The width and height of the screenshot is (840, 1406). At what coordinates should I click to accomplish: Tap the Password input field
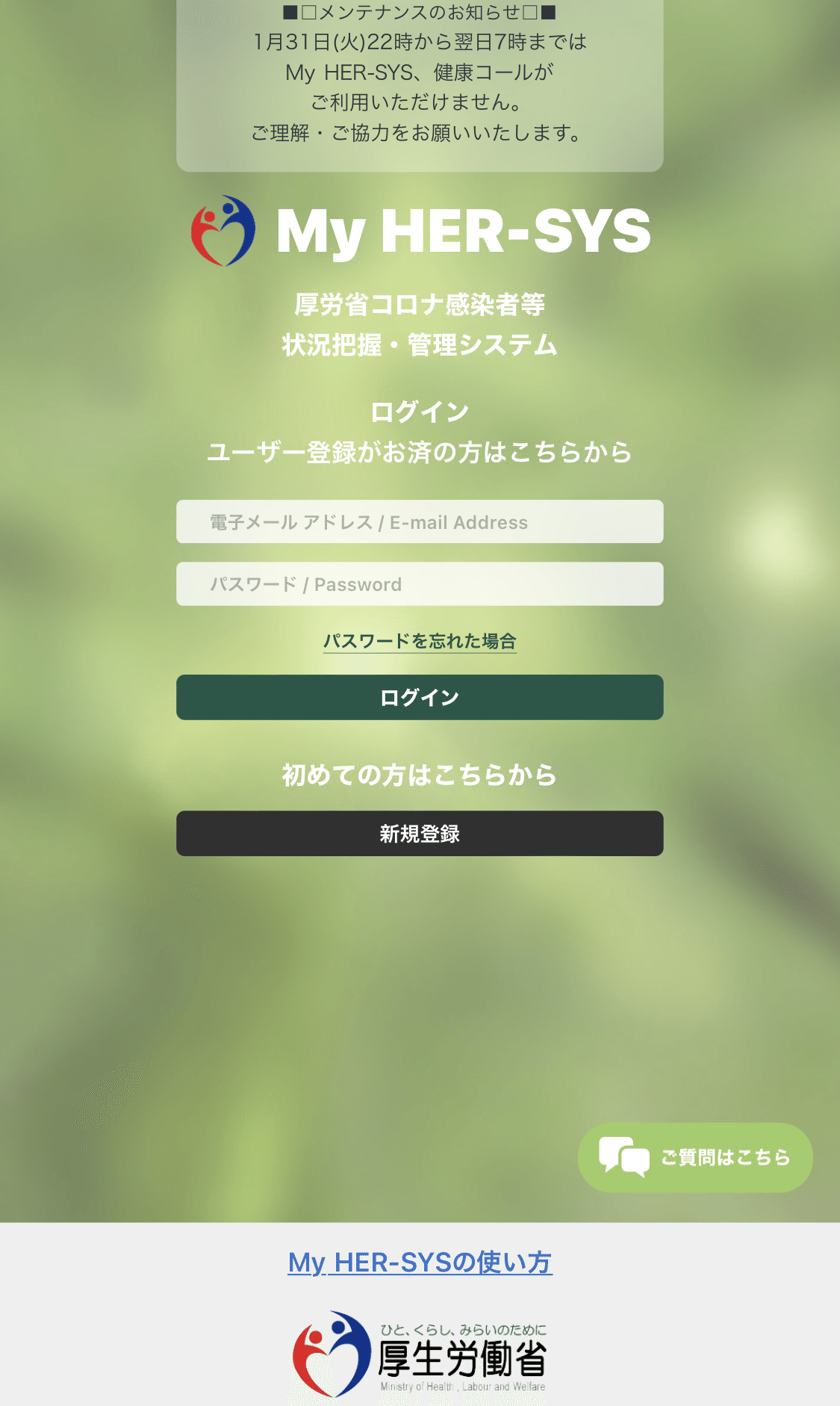coord(420,583)
